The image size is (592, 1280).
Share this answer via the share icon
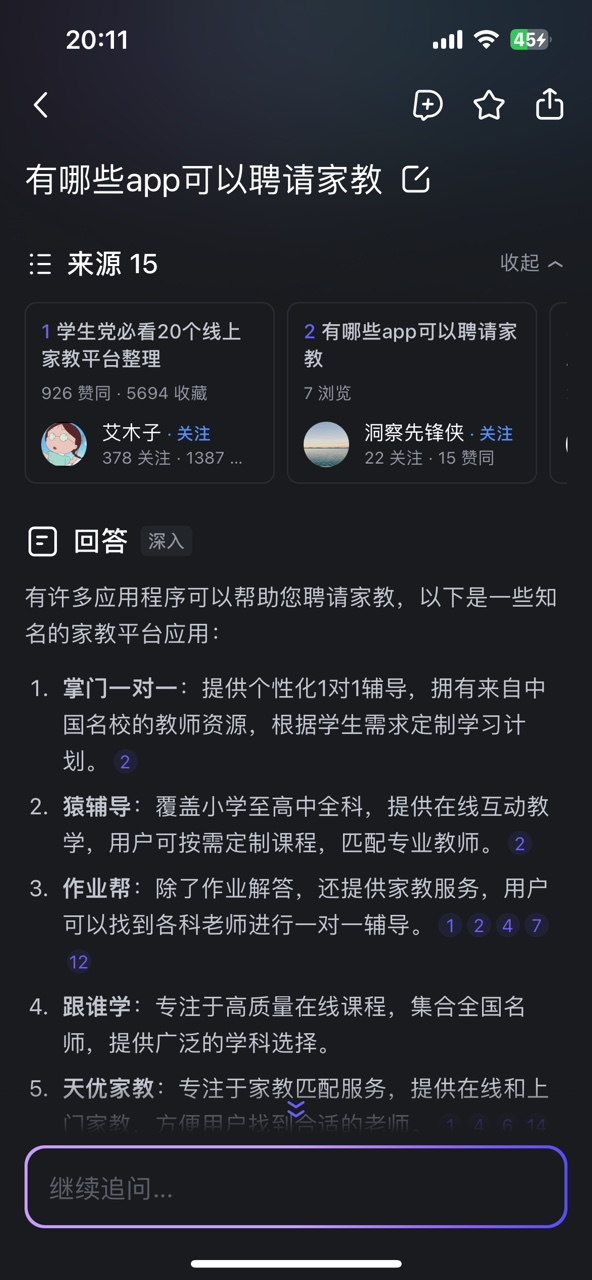tap(550, 104)
